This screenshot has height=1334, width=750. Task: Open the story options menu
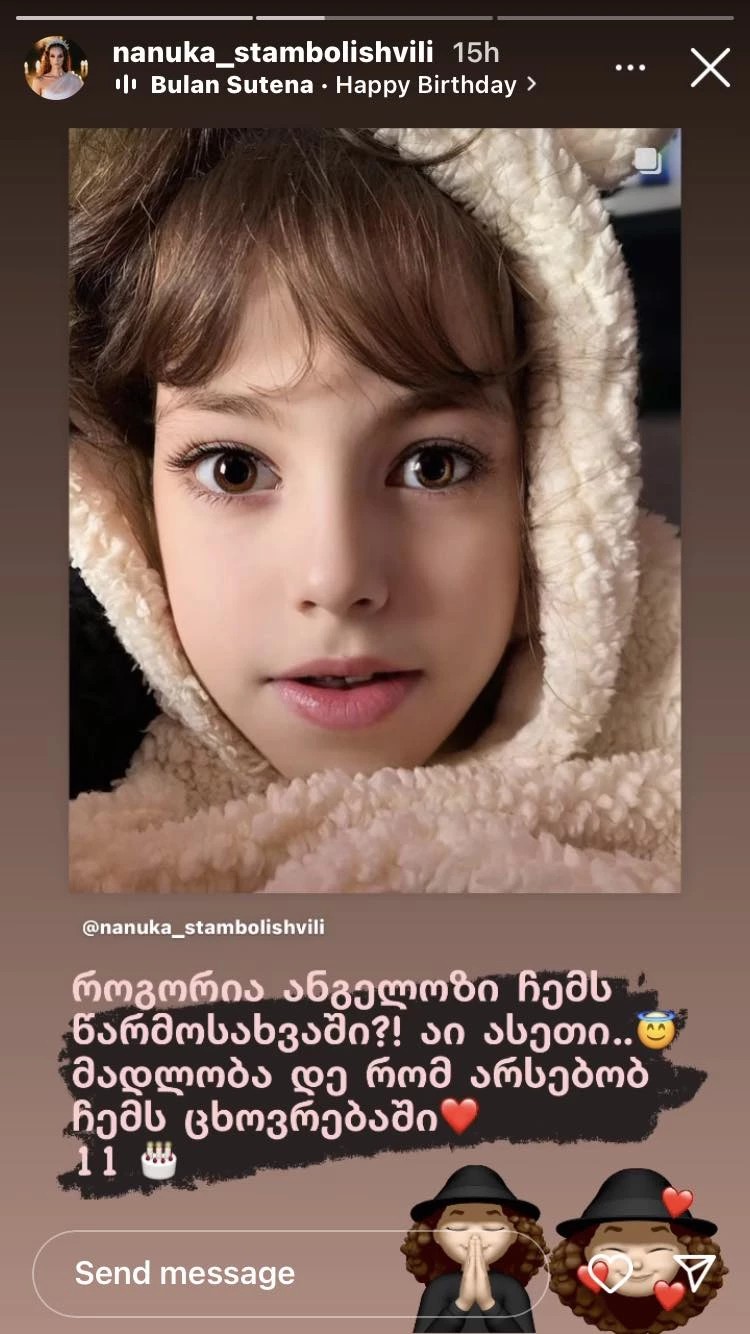(x=630, y=68)
